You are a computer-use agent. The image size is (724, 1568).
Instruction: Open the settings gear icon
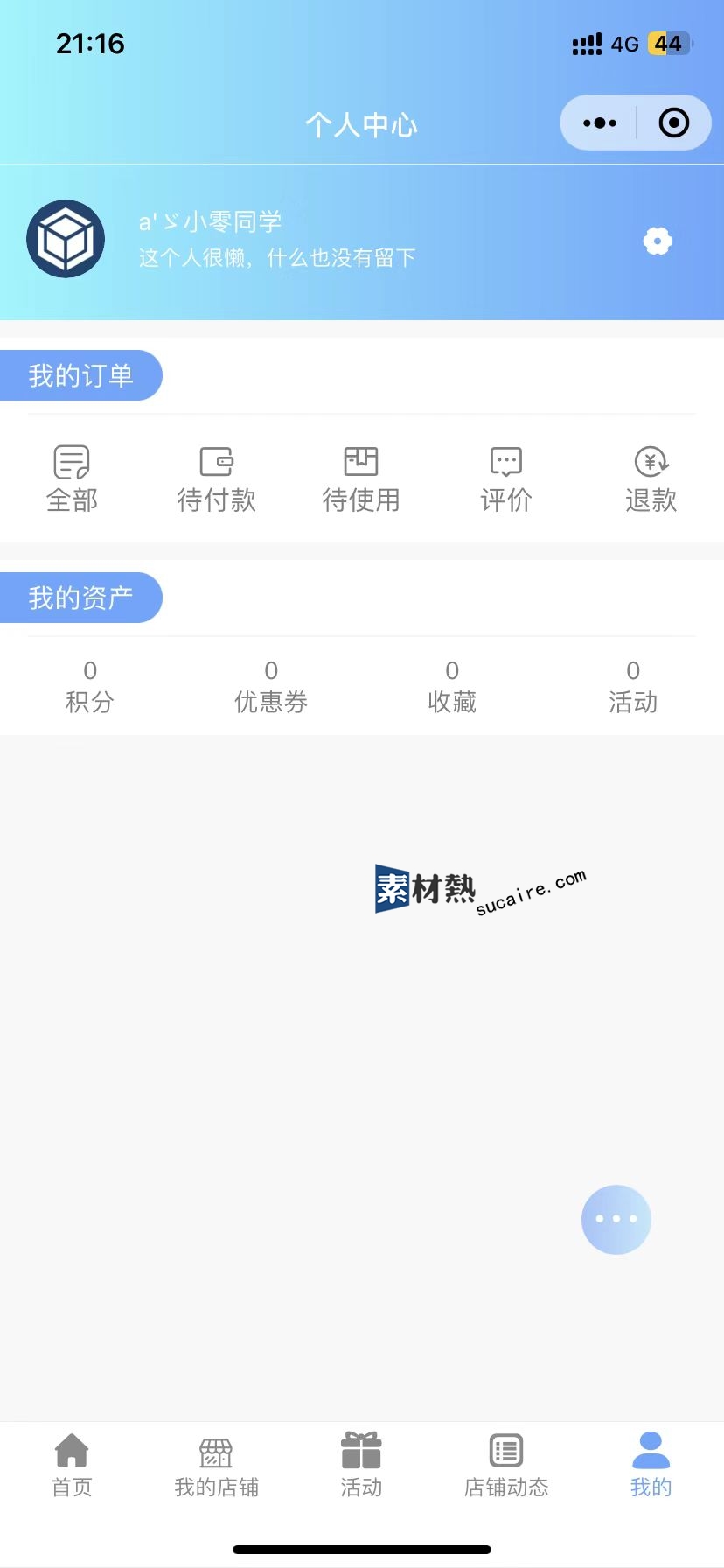(x=658, y=241)
